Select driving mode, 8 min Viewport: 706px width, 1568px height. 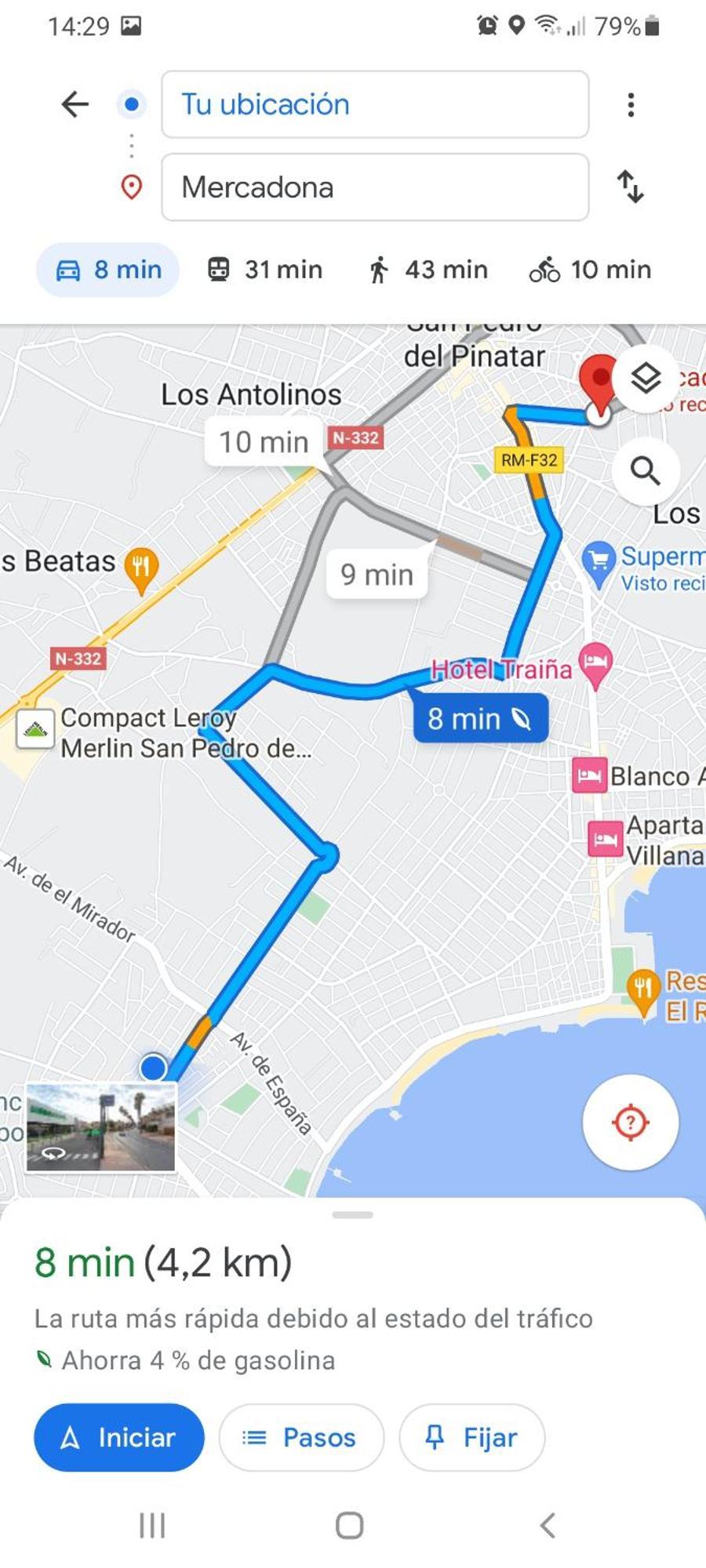click(109, 270)
